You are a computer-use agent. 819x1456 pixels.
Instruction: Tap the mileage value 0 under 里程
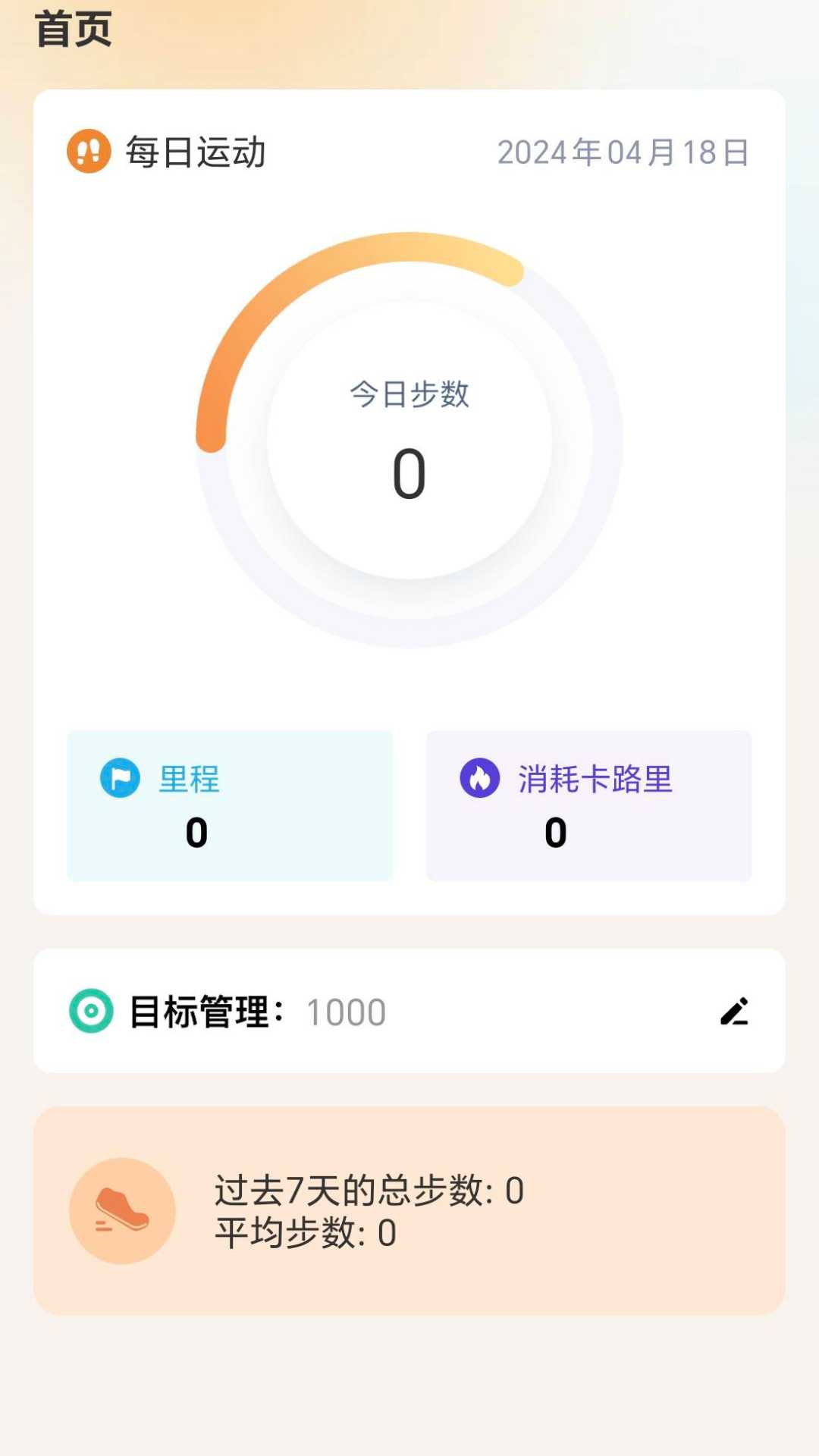pyautogui.click(x=197, y=833)
